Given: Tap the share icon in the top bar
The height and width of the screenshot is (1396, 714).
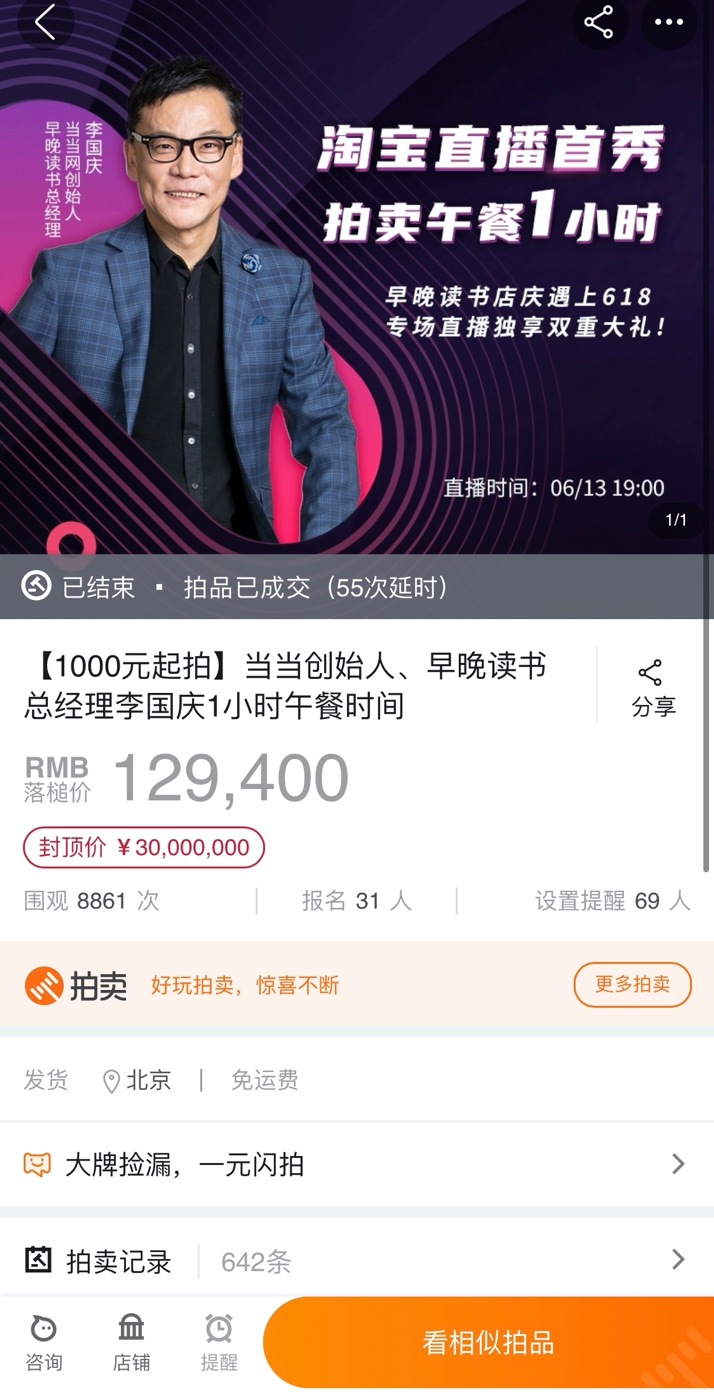Looking at the screenshot, I should point(599,21).
